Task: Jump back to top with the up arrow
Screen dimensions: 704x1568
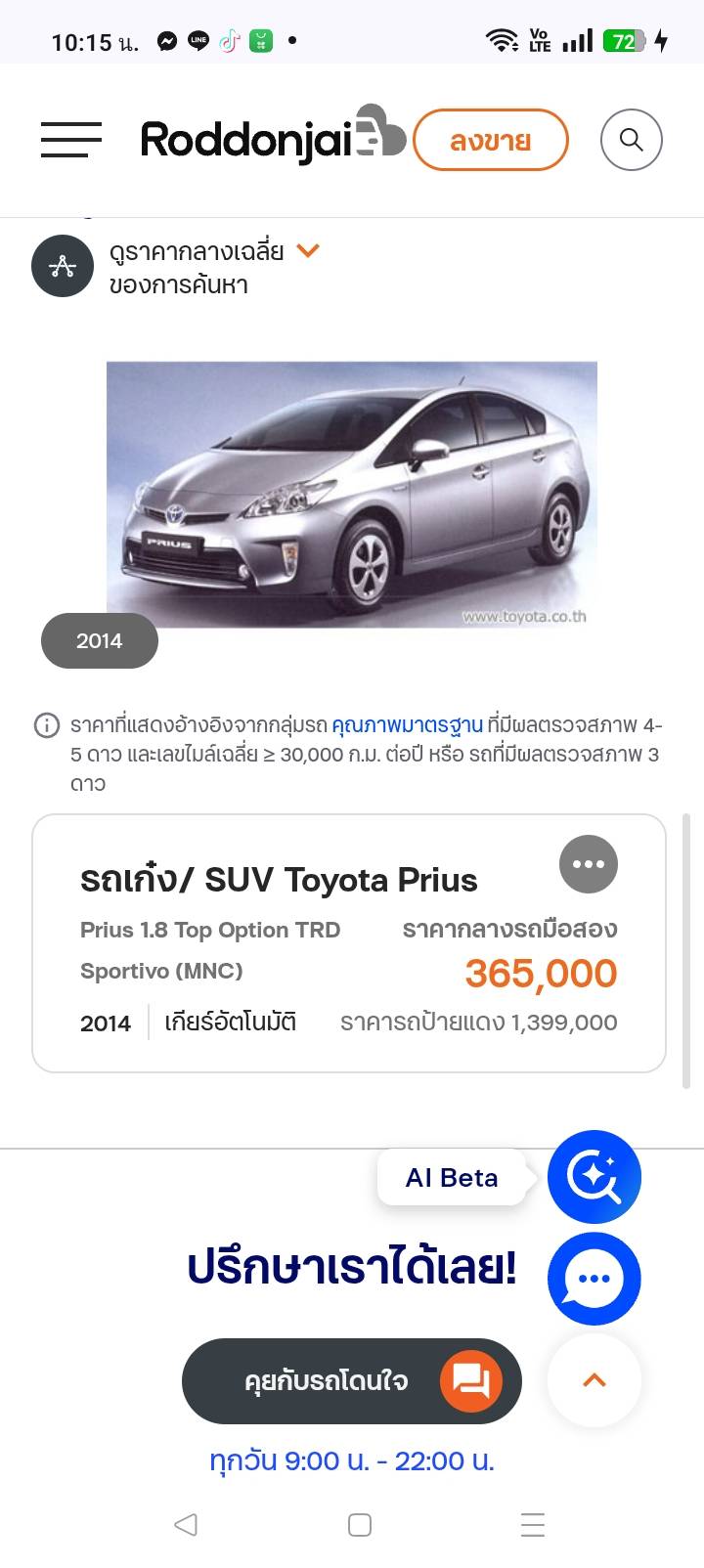Action: pyautogui.click(x=594, y=1380)
